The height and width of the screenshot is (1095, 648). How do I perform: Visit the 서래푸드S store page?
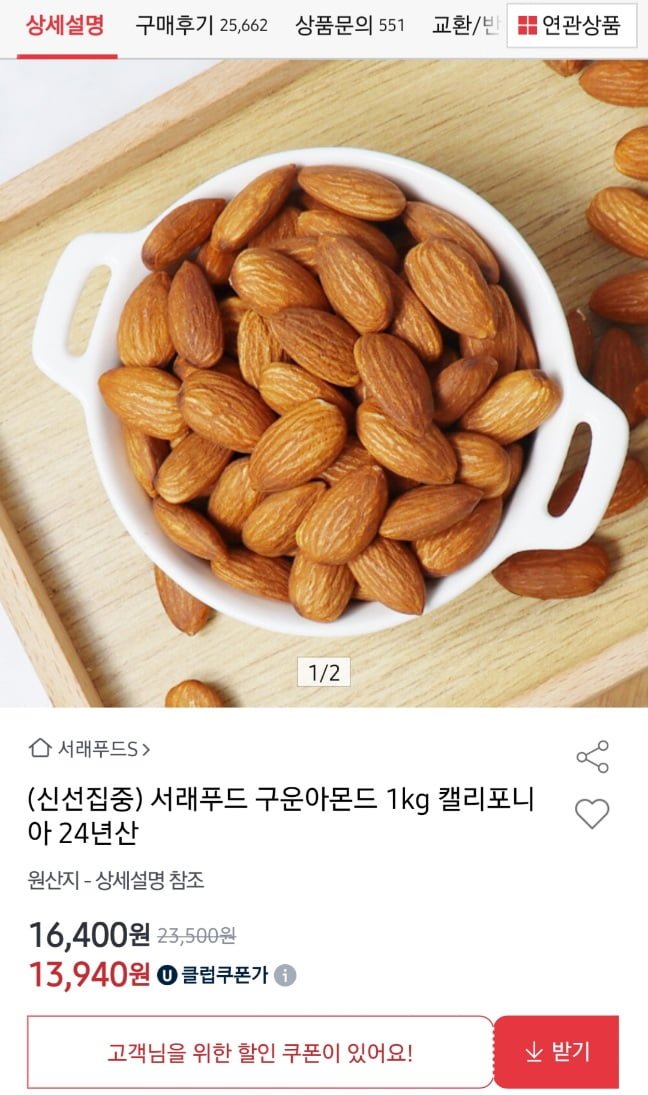click(90, 748)
